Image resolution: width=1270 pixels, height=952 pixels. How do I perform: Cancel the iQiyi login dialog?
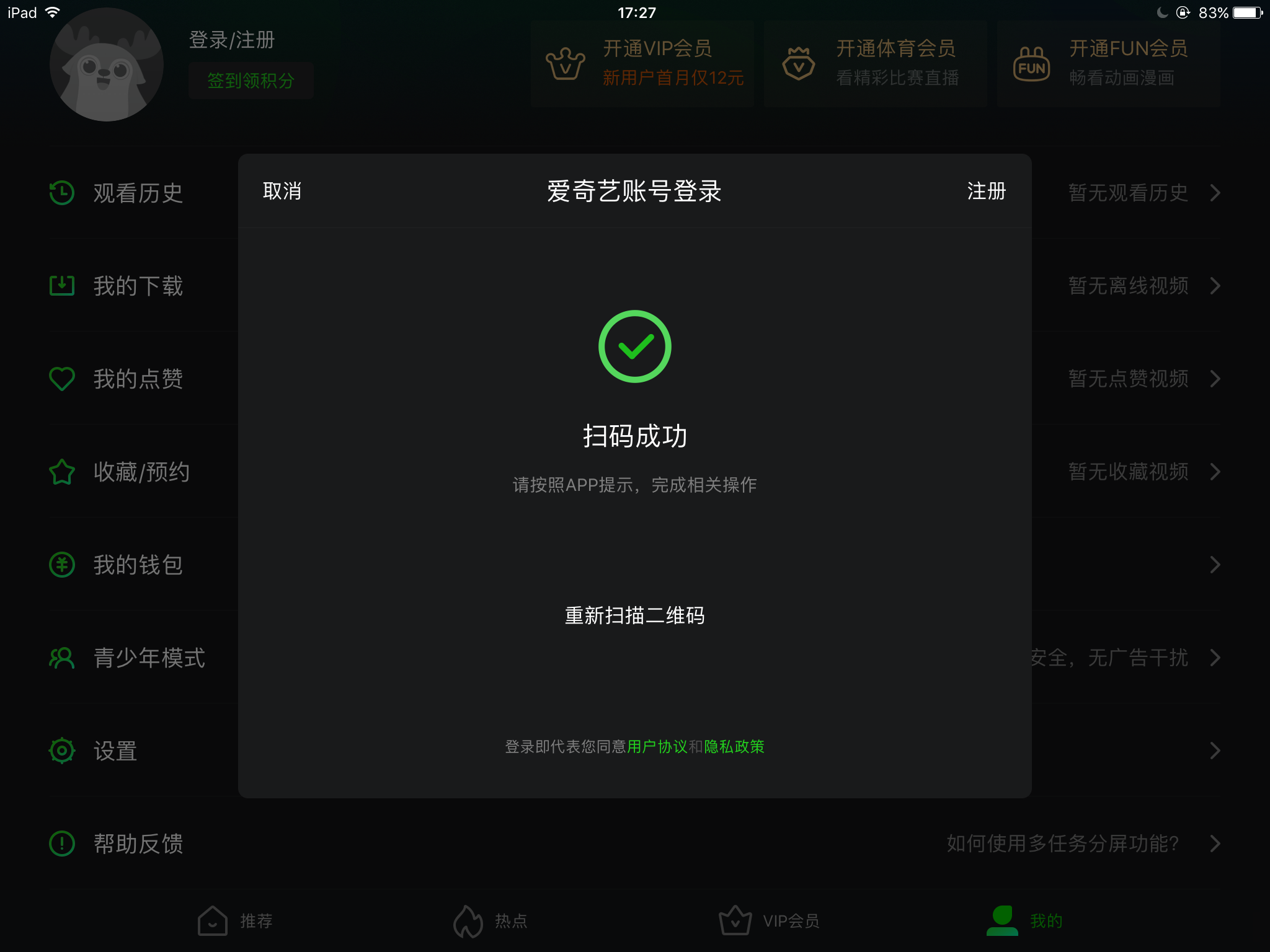[x=282, y=191]
